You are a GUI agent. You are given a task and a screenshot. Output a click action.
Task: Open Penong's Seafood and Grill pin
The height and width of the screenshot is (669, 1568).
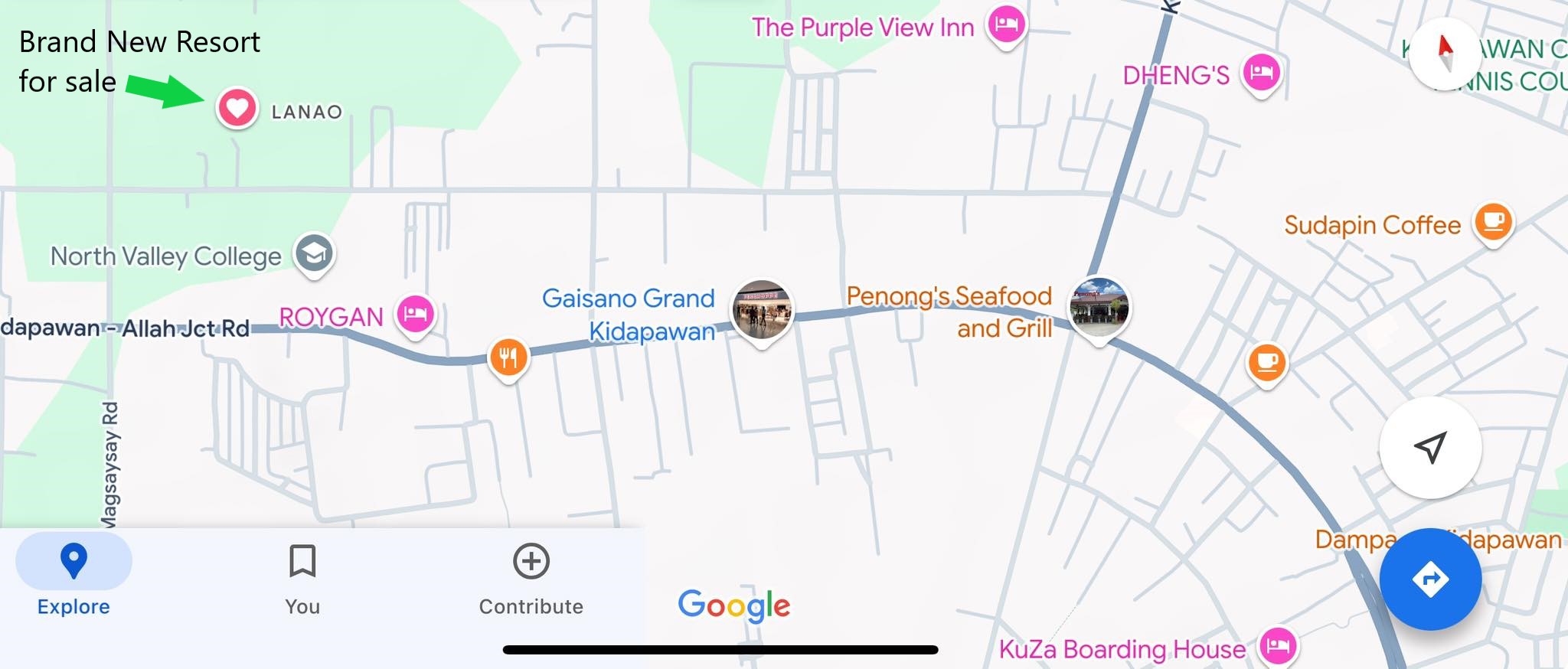click(x=1099, y=308)
